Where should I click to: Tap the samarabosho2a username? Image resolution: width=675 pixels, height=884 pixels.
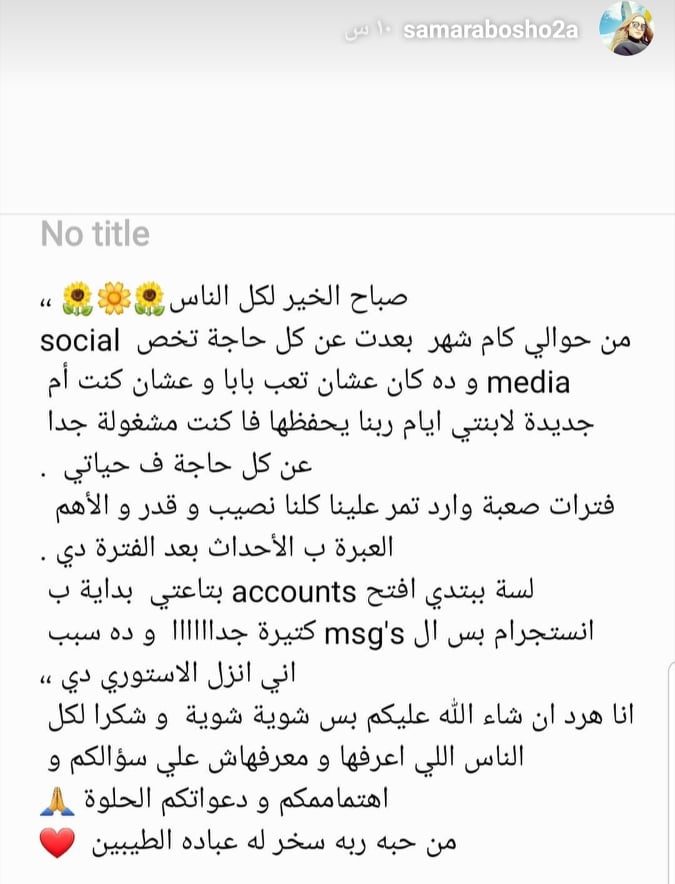[x=490, y=30]
